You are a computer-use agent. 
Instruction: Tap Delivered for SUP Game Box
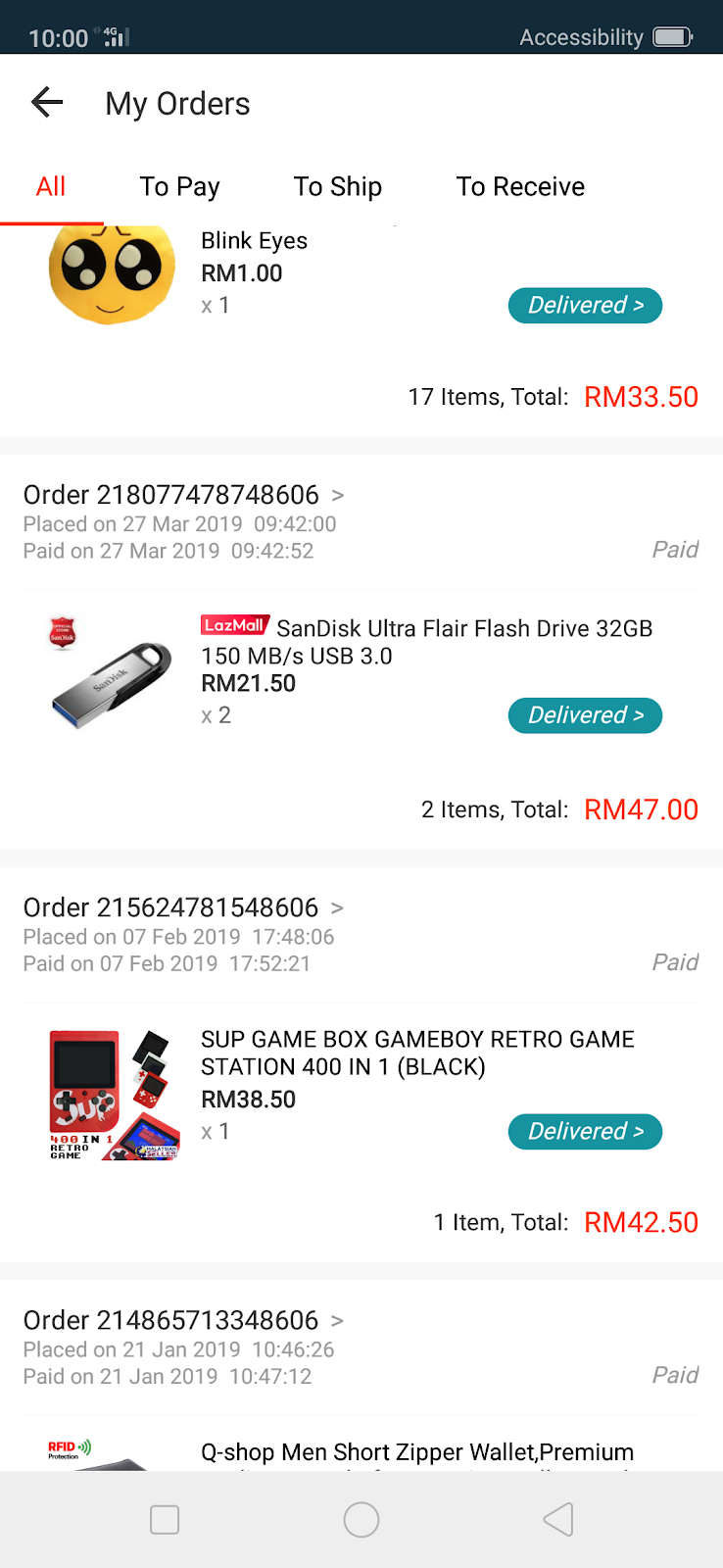[x=585, y=1132]
